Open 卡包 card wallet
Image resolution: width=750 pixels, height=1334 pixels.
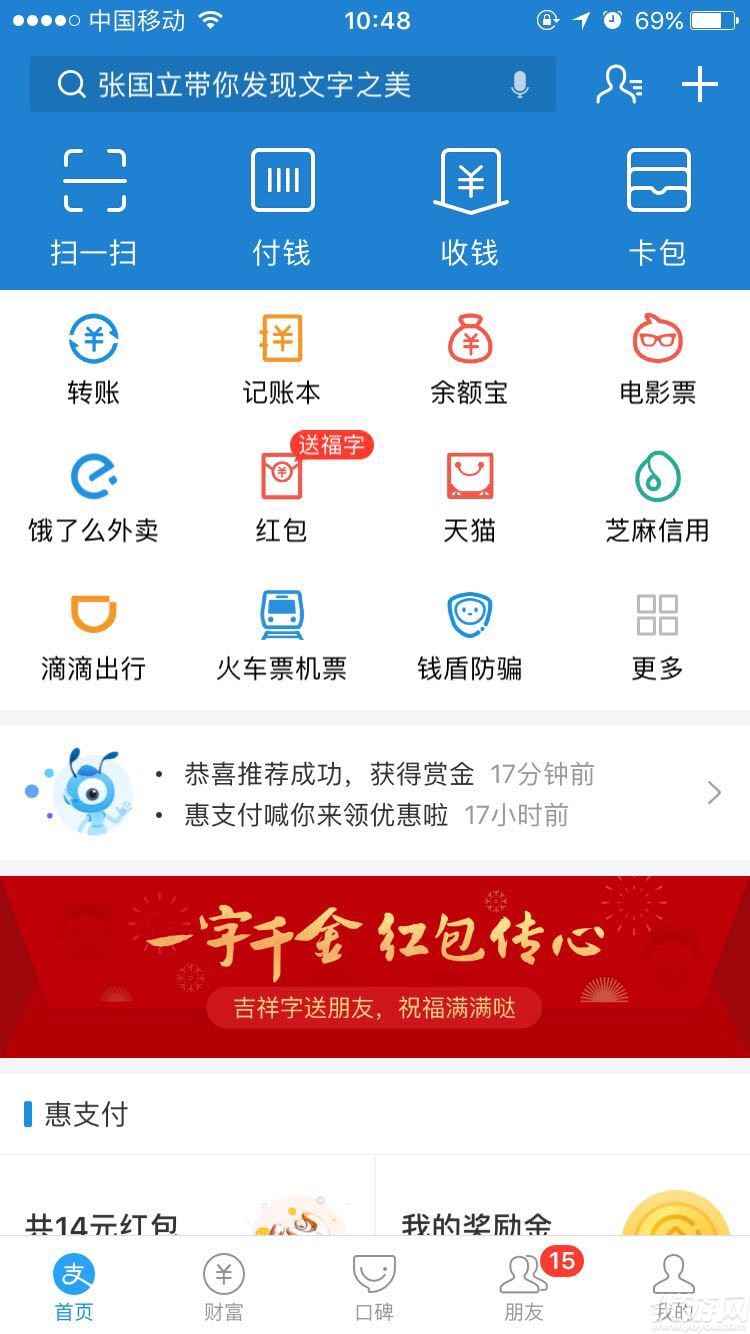pyautogui.click(x=658, y=205)
